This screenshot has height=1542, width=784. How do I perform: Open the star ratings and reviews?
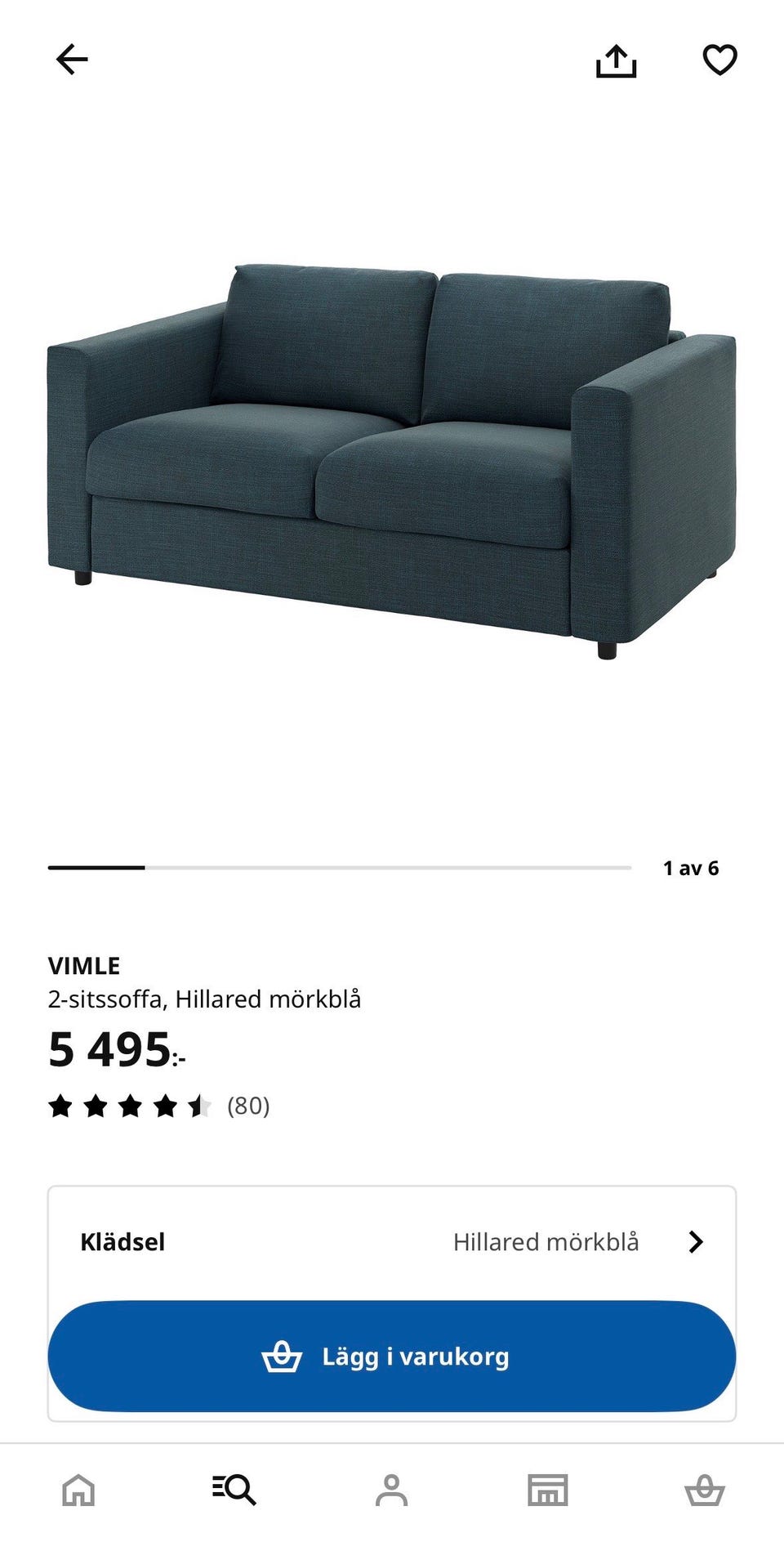click(x=159, y=1106)
